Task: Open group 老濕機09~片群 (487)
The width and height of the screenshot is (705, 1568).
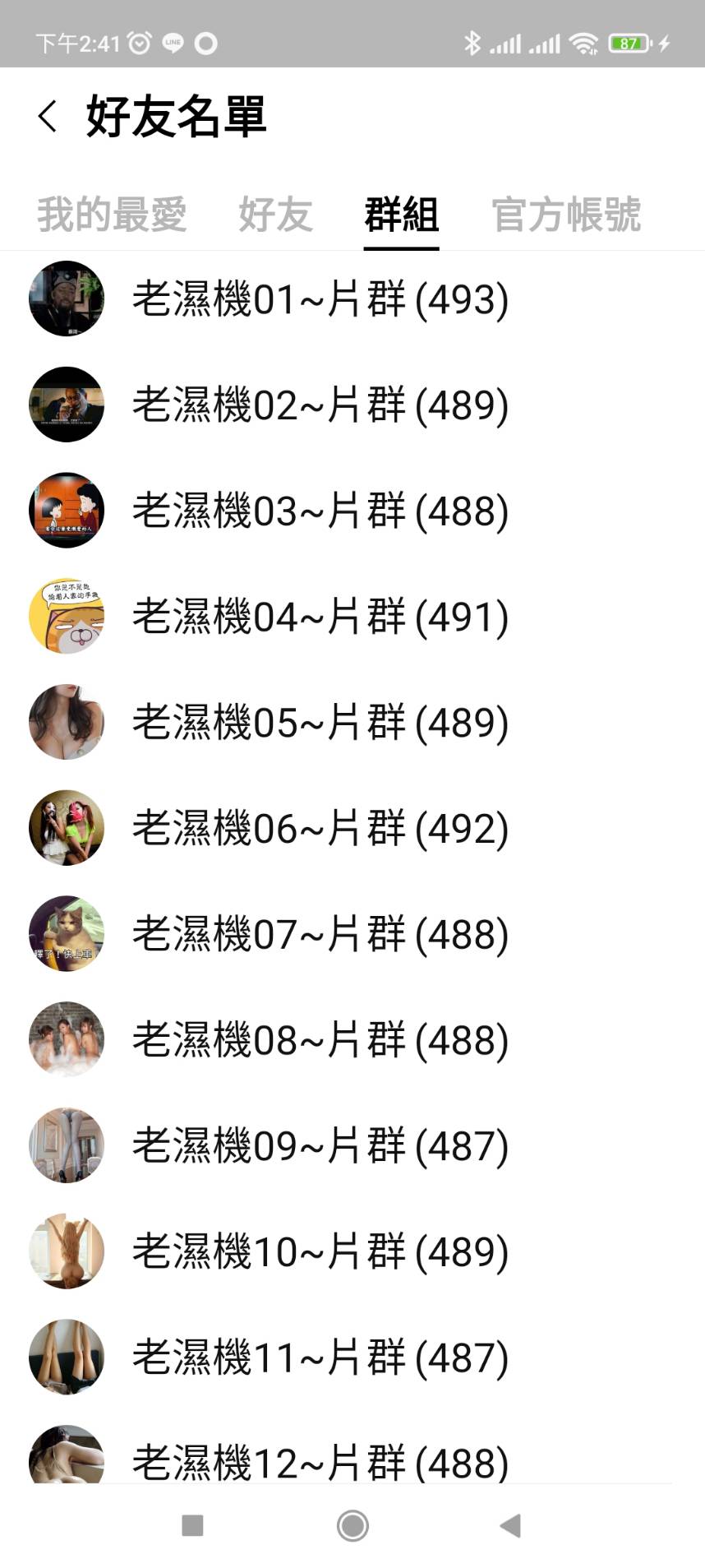Action: coord(320,1146)
